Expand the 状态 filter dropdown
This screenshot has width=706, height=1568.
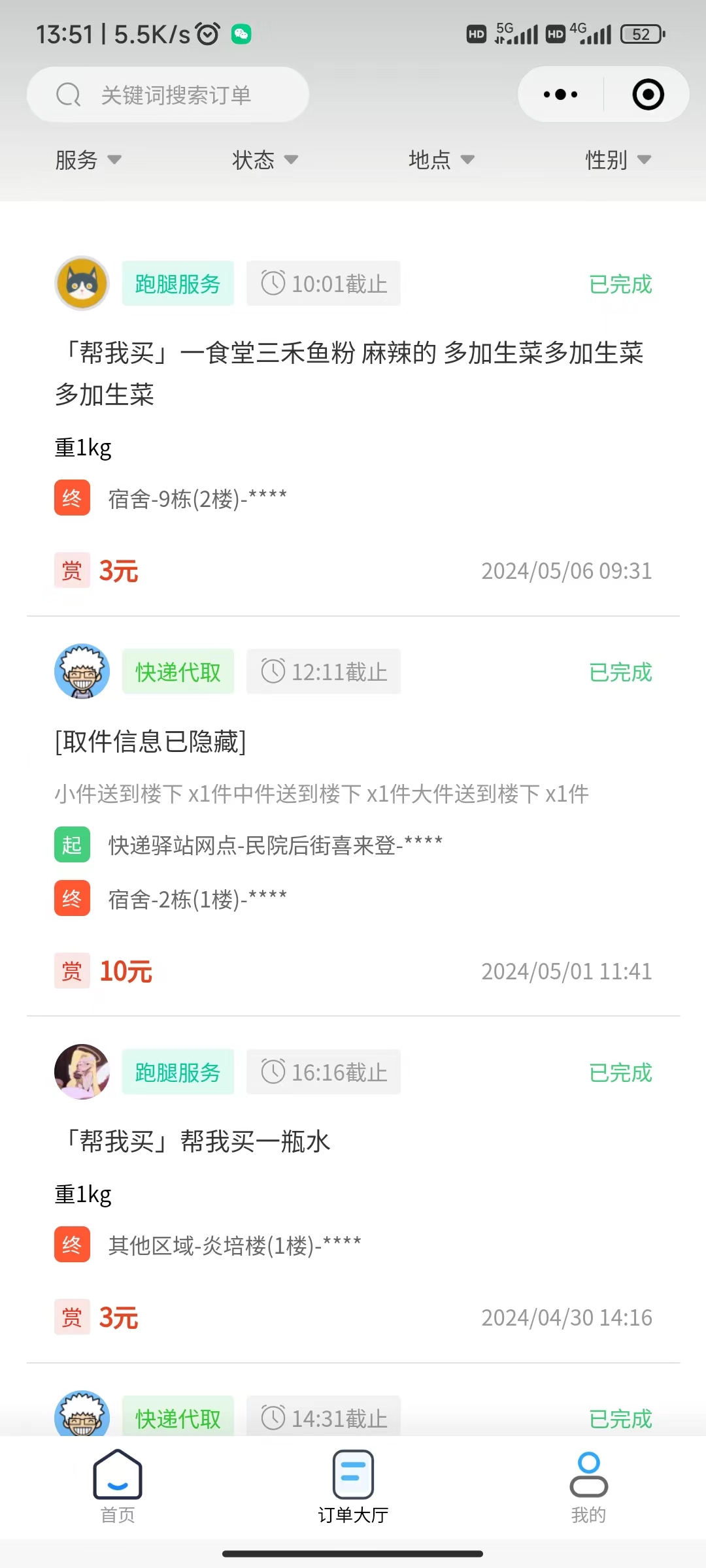(265, 159)
